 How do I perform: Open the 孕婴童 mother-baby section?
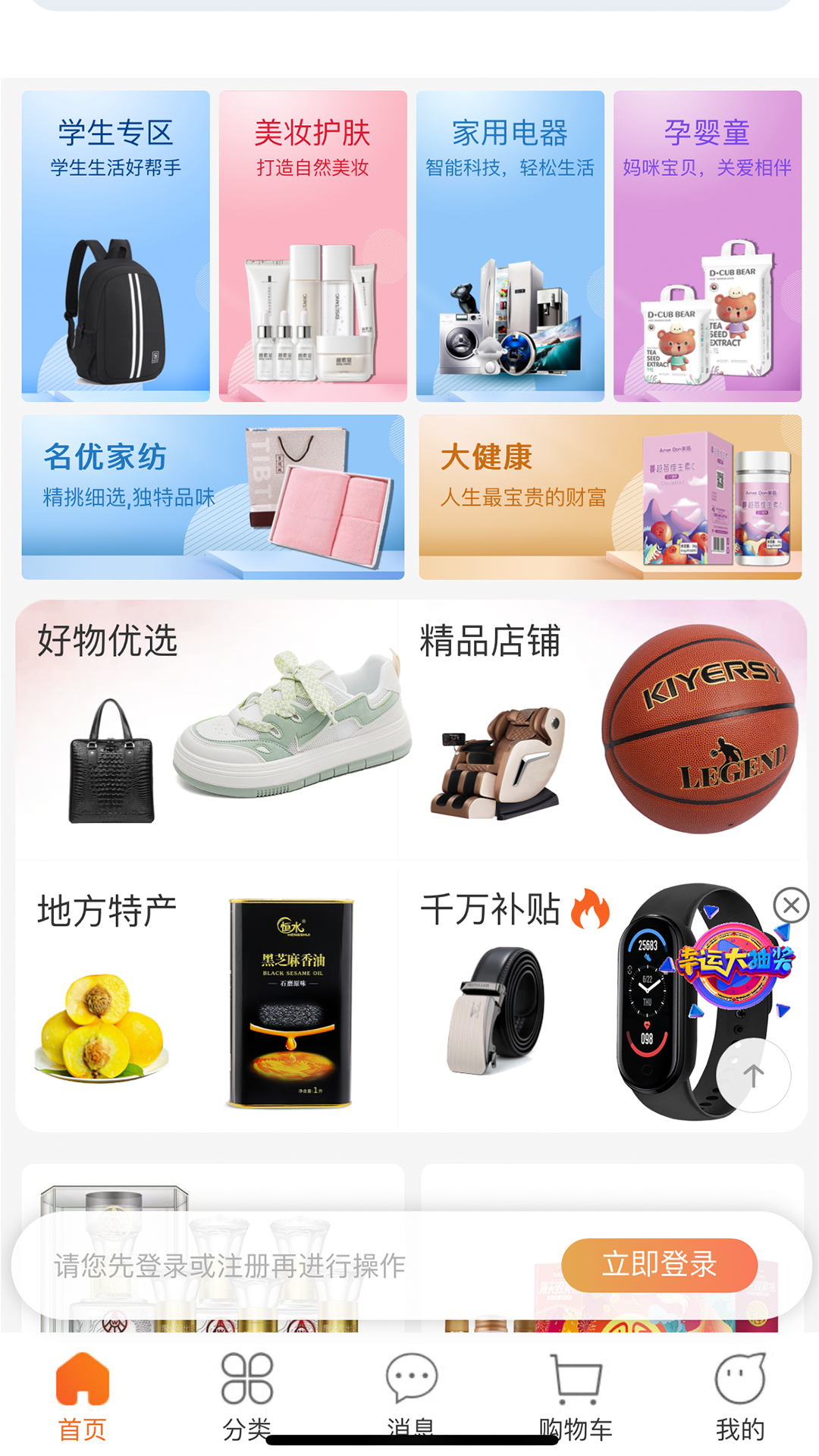coord(707,243)
